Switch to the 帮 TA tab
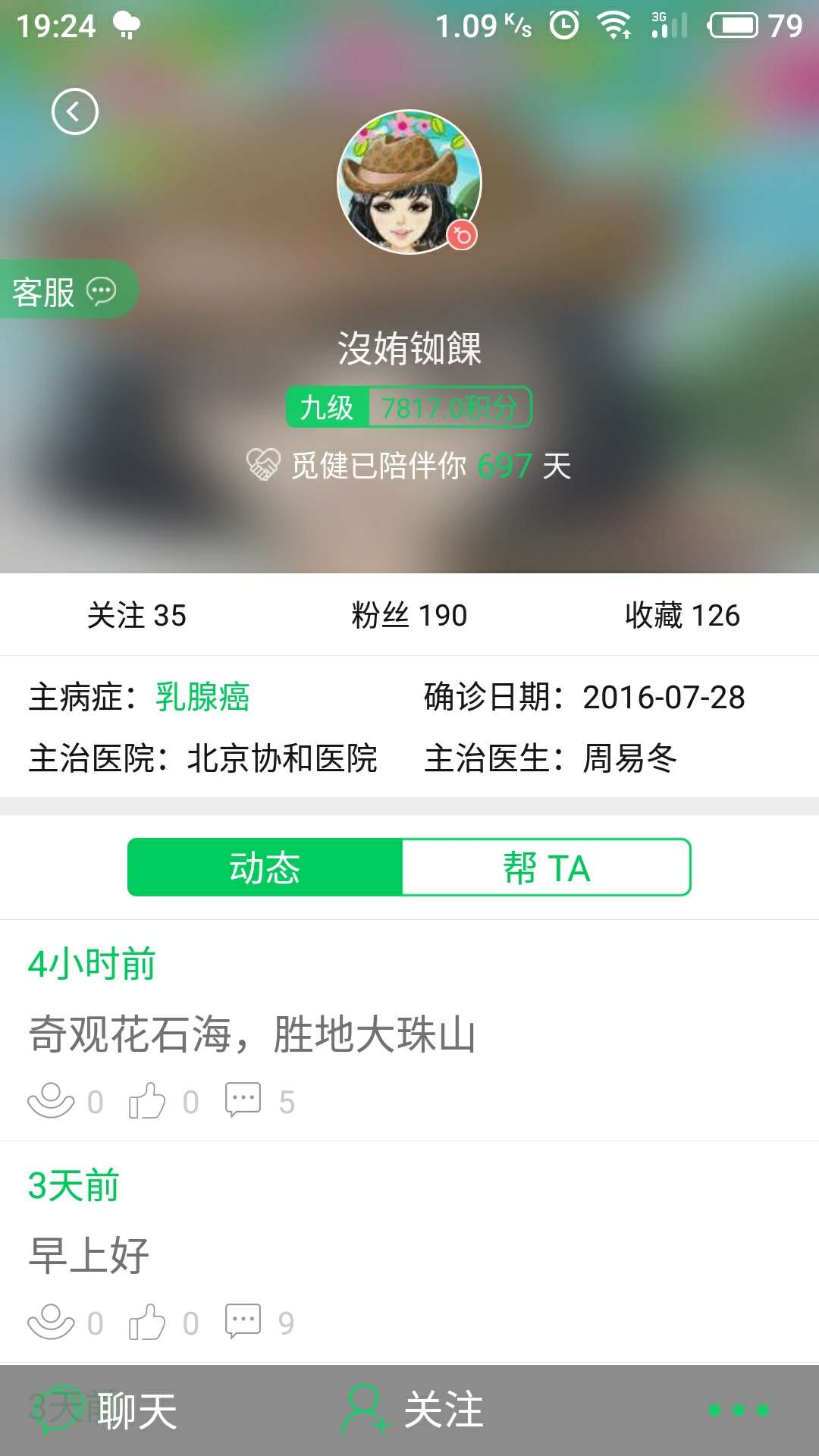Image resolution: width=819 pixels, height=1456 pixels. tap(546, 868)
